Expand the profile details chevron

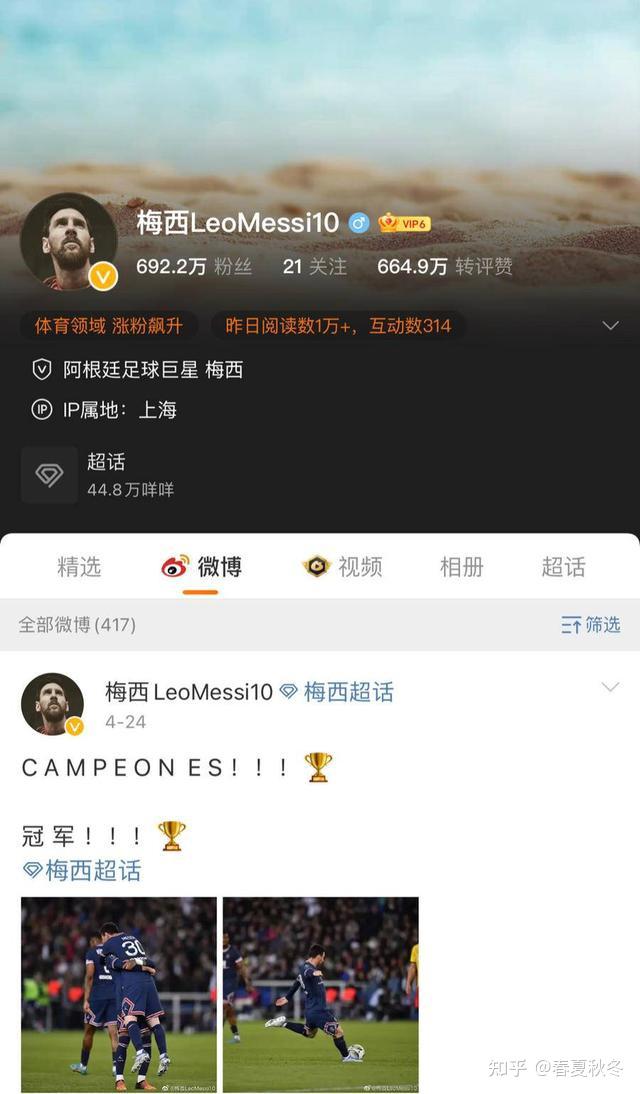coord(610,326)
